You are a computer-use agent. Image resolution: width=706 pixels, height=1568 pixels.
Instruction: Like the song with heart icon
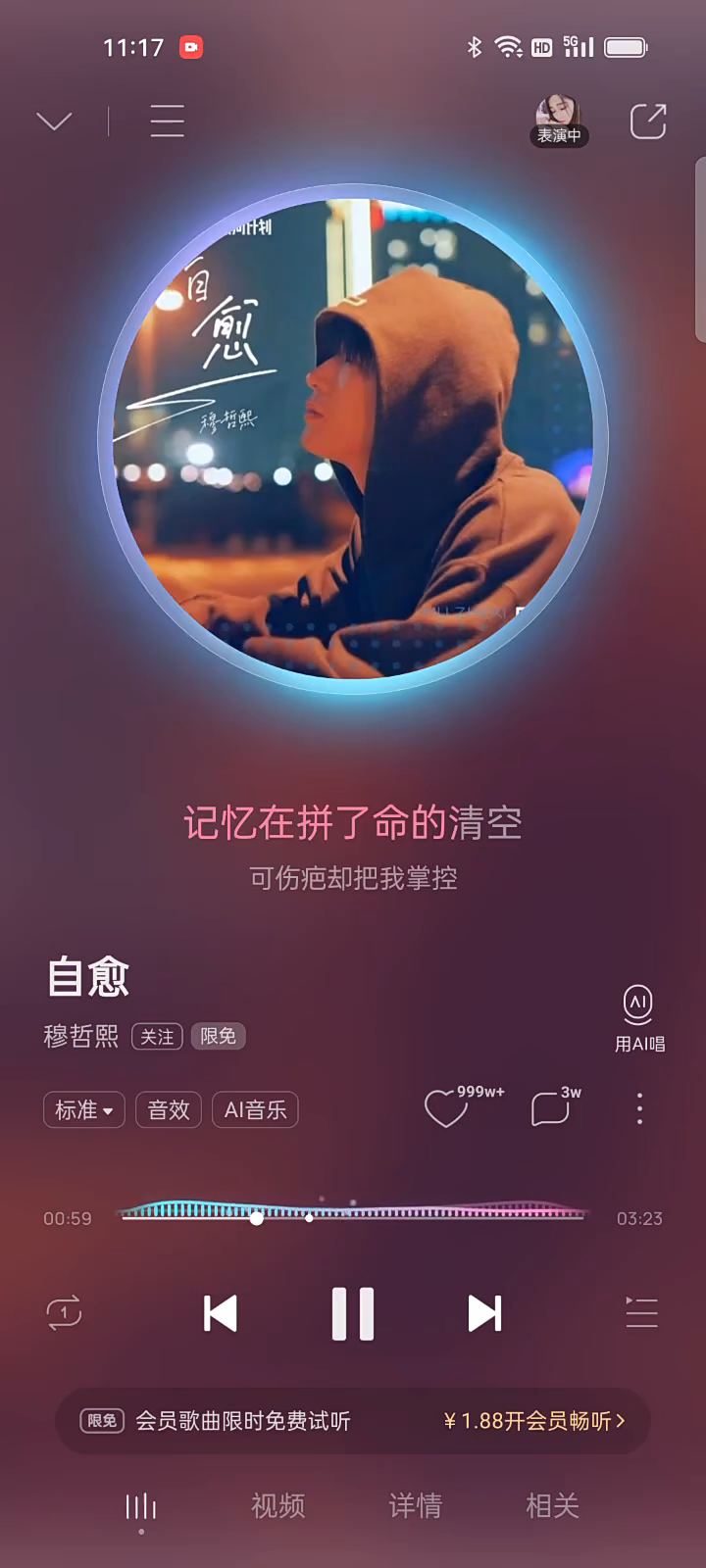click(445, 1109)
